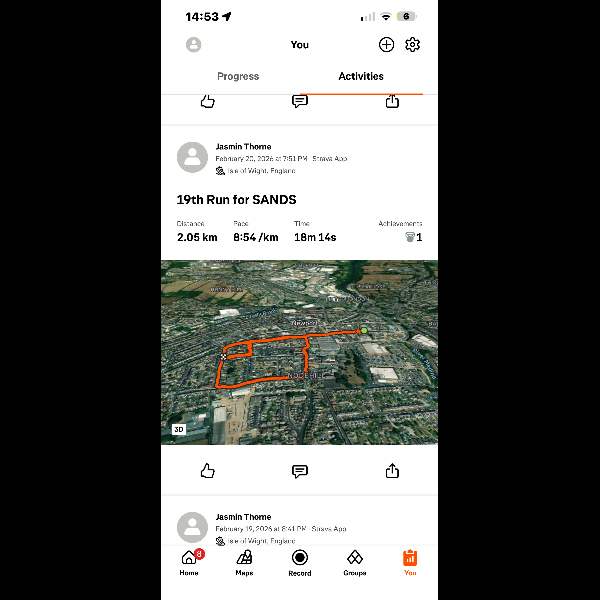Give kudos to 19th Run for SANDS

point(208,471)
